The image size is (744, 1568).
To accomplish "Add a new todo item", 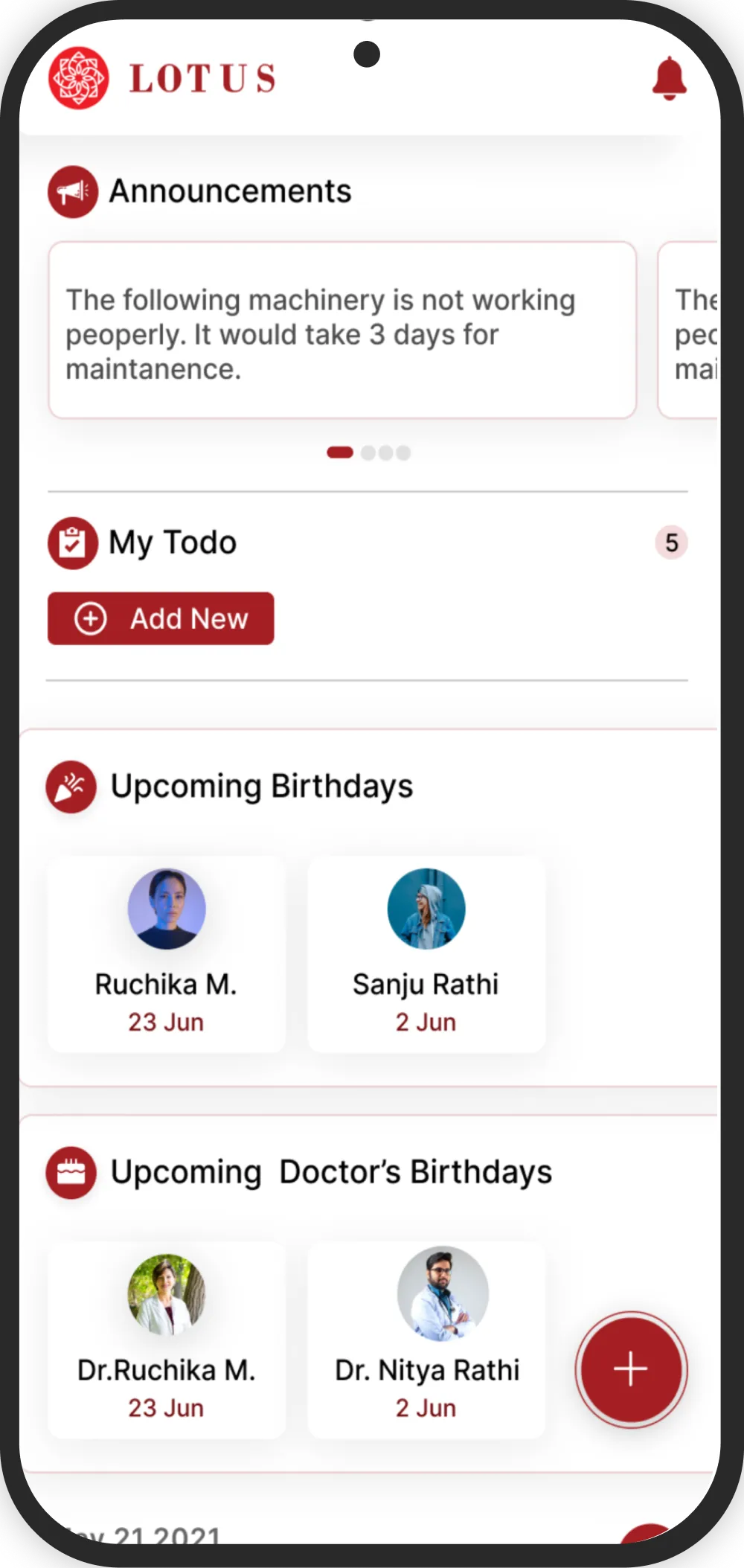I will [x=161, y=618].
